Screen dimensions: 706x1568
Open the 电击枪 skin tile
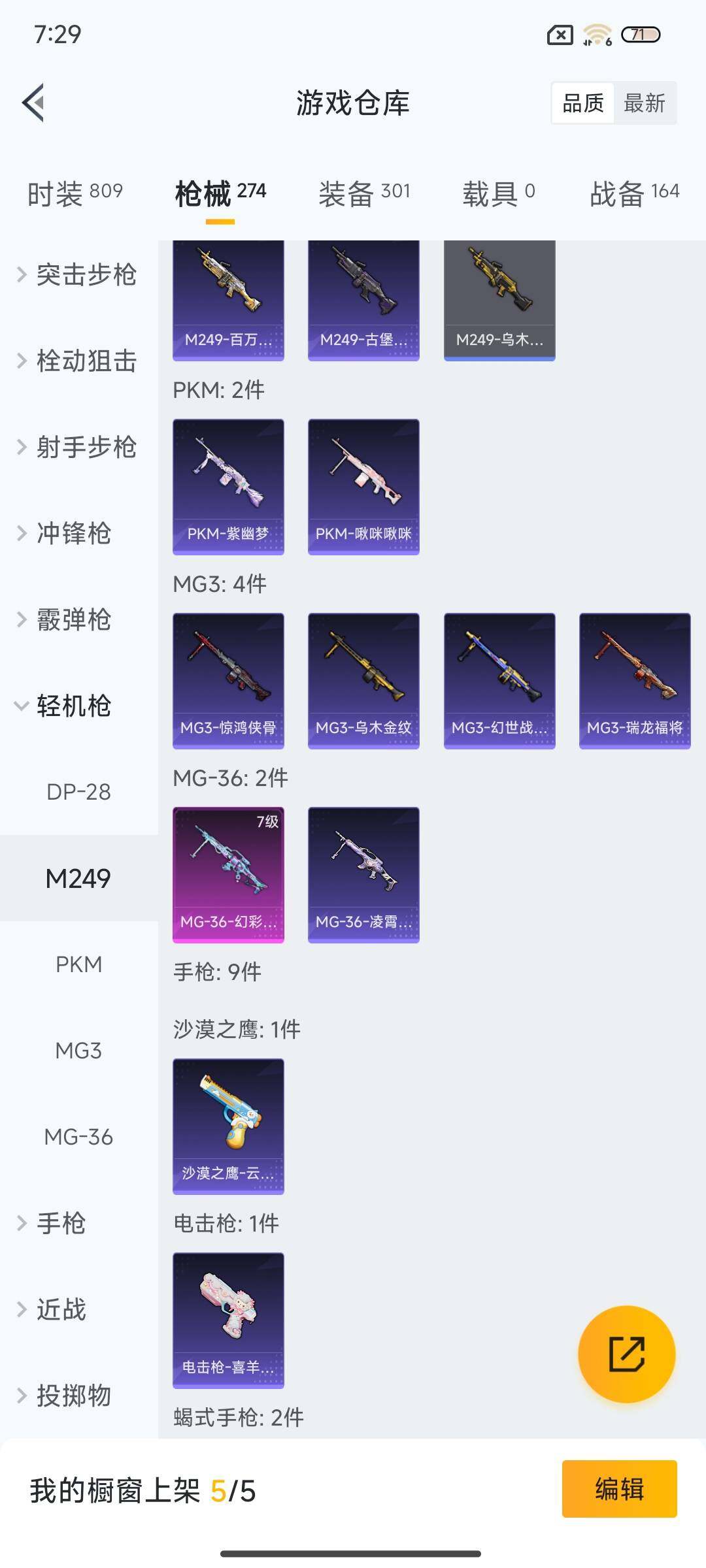(228, 1320)
